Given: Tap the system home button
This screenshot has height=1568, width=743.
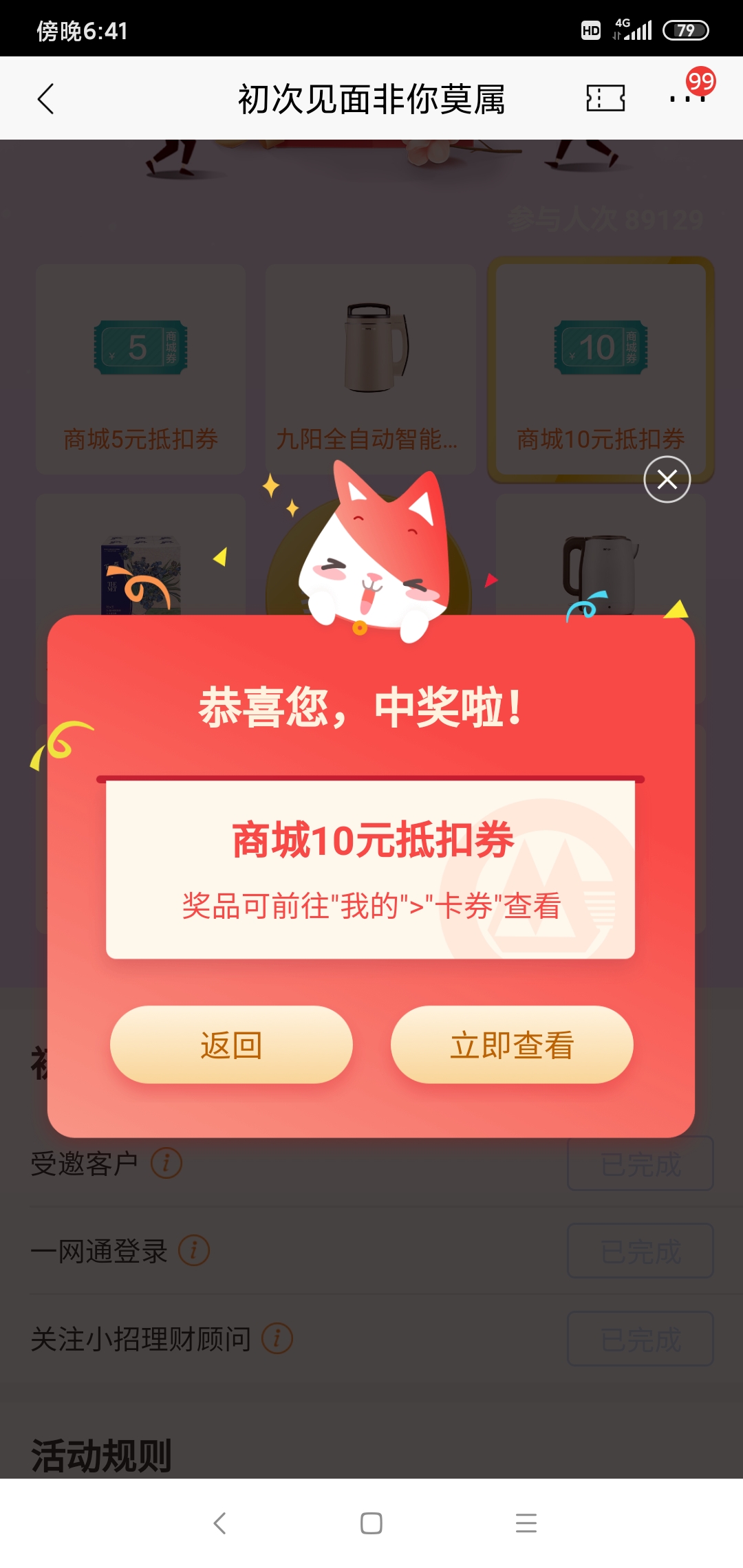Looking at the screenshot, I should click(x=371, y=1523).
